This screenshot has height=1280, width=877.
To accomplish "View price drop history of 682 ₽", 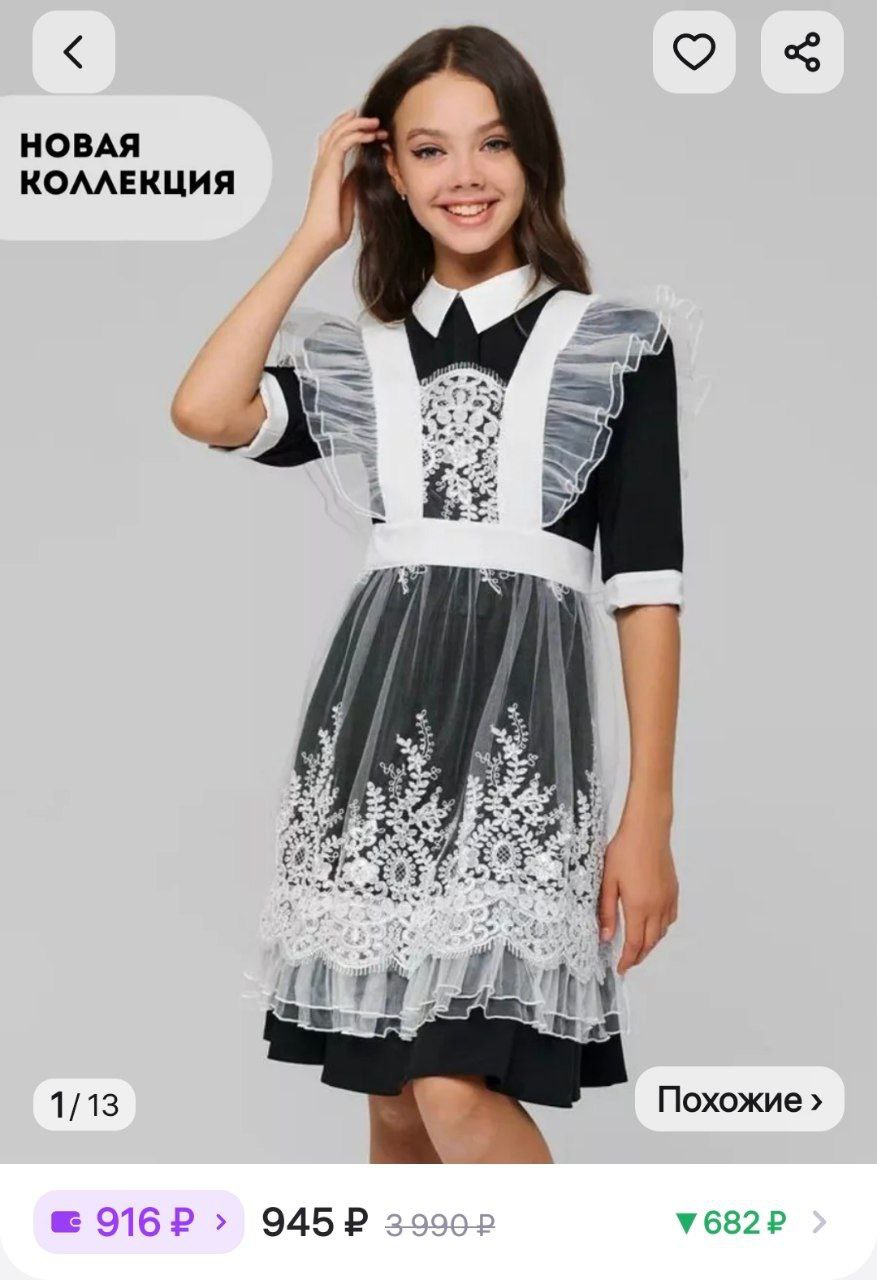I will pos(750,1222).
